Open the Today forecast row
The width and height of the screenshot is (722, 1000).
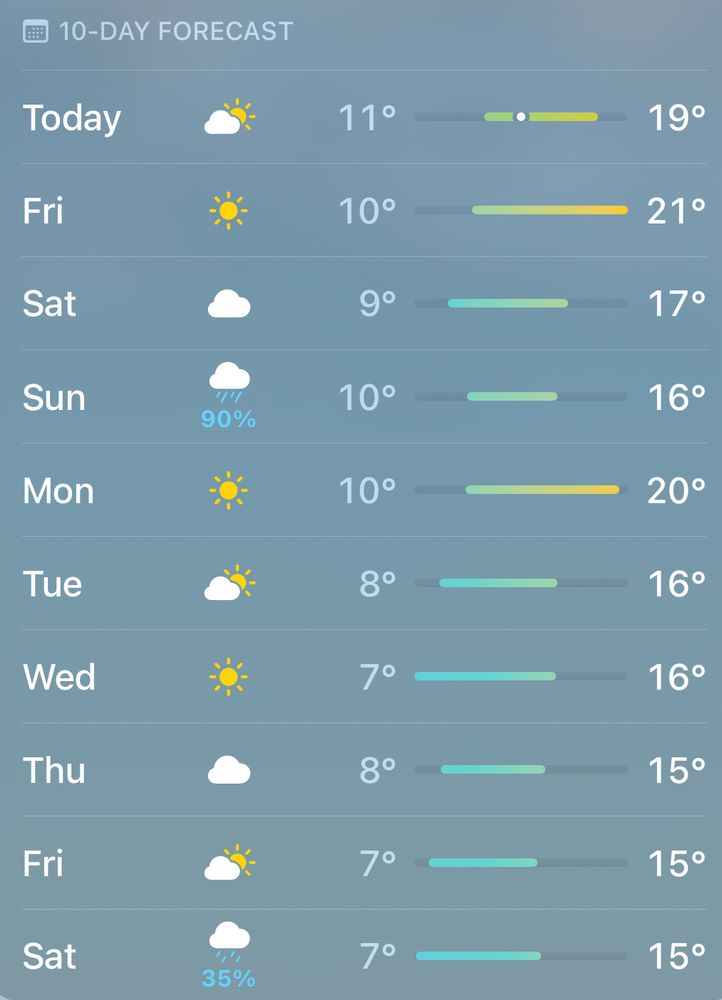click(360, 116)
